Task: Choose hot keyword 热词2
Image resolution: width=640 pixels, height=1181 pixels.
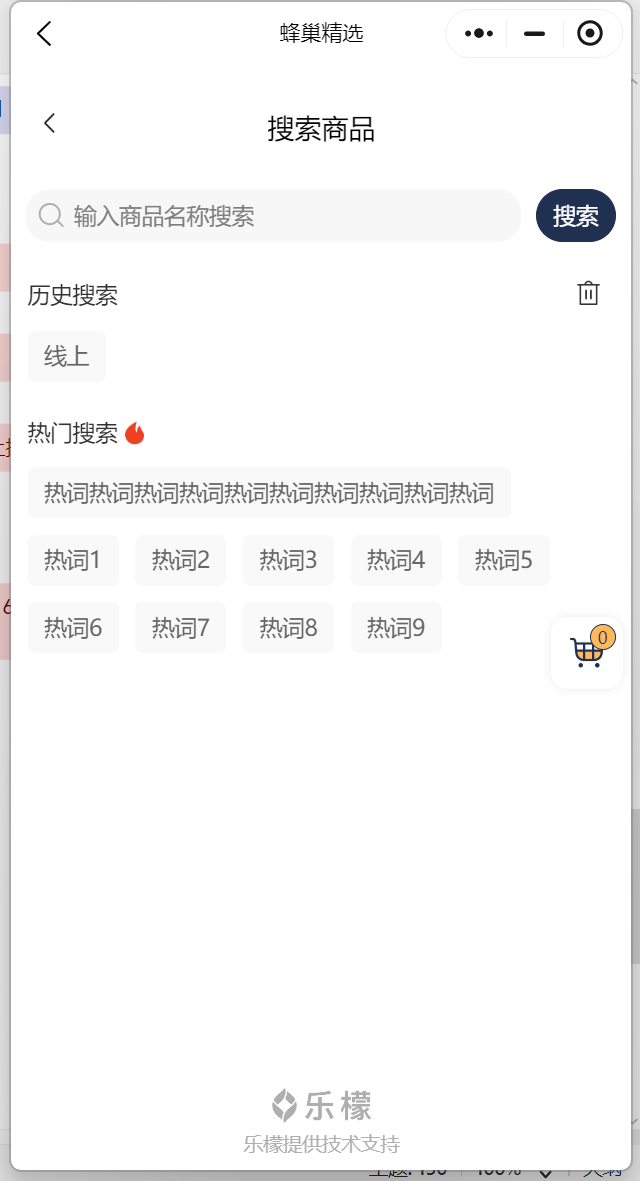Action: (180, 560)
